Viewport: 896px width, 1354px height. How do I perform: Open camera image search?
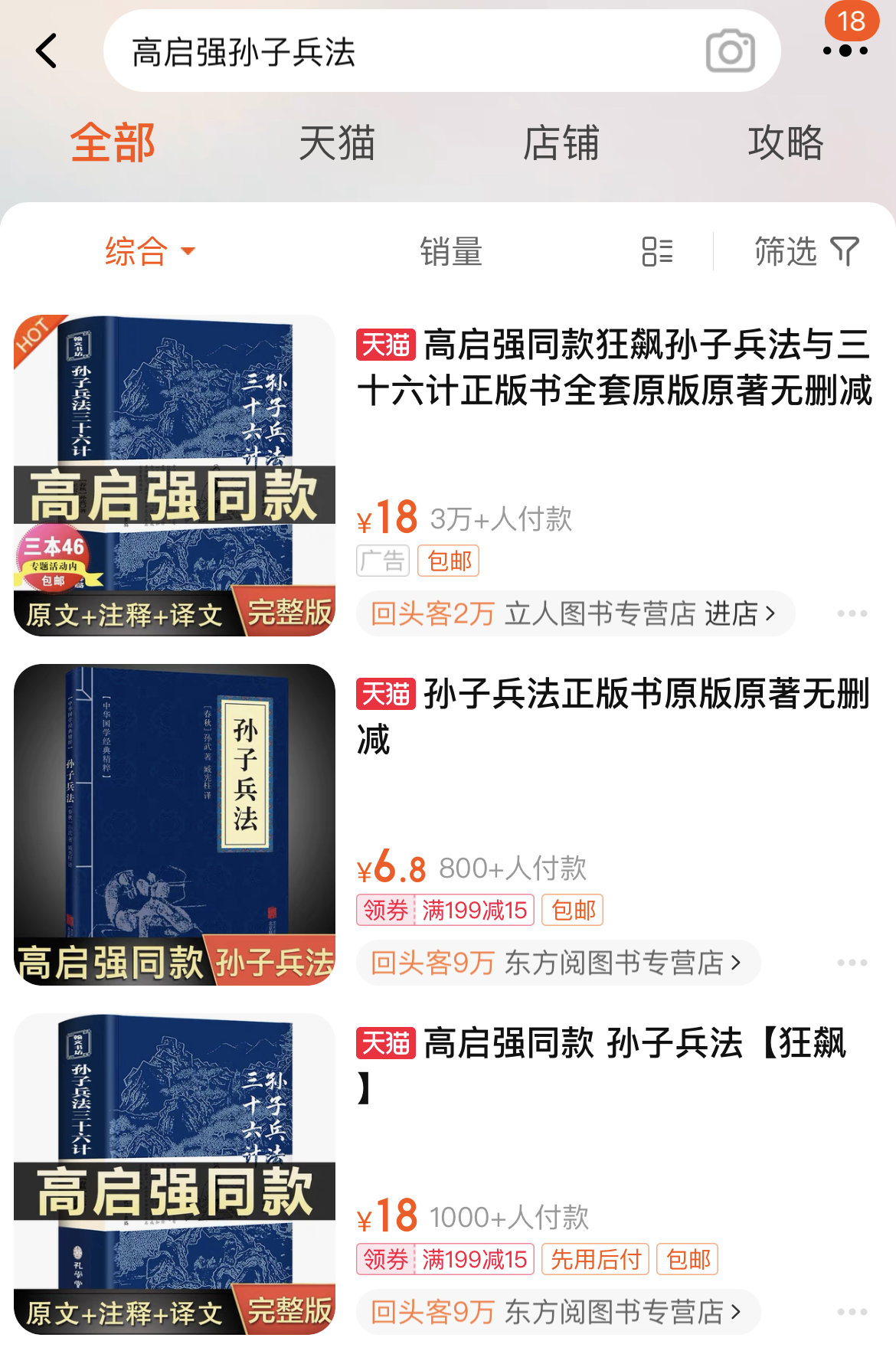click(730, 51)
